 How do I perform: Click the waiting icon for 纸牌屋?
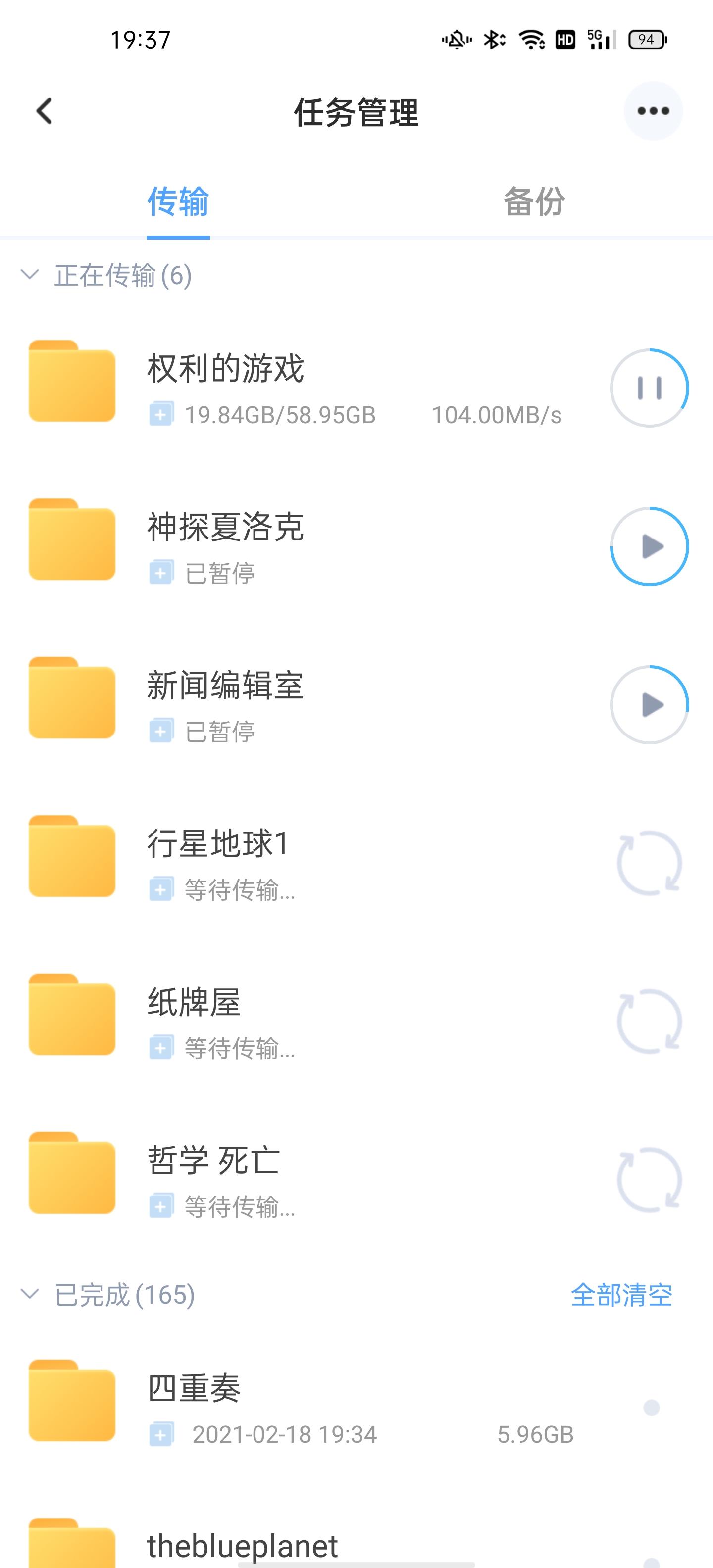(649, 1023)
